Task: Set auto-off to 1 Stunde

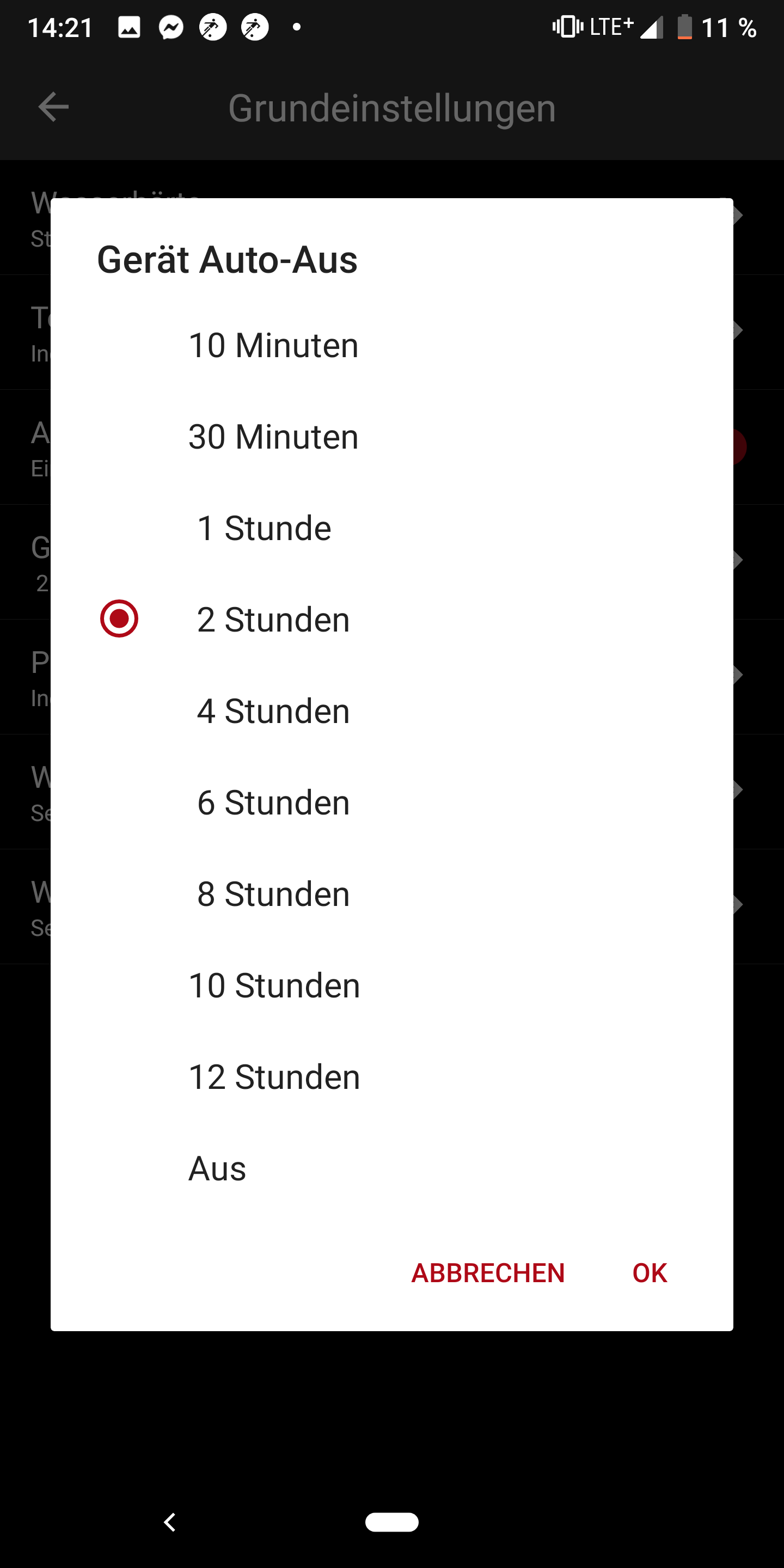Action: 264,528
